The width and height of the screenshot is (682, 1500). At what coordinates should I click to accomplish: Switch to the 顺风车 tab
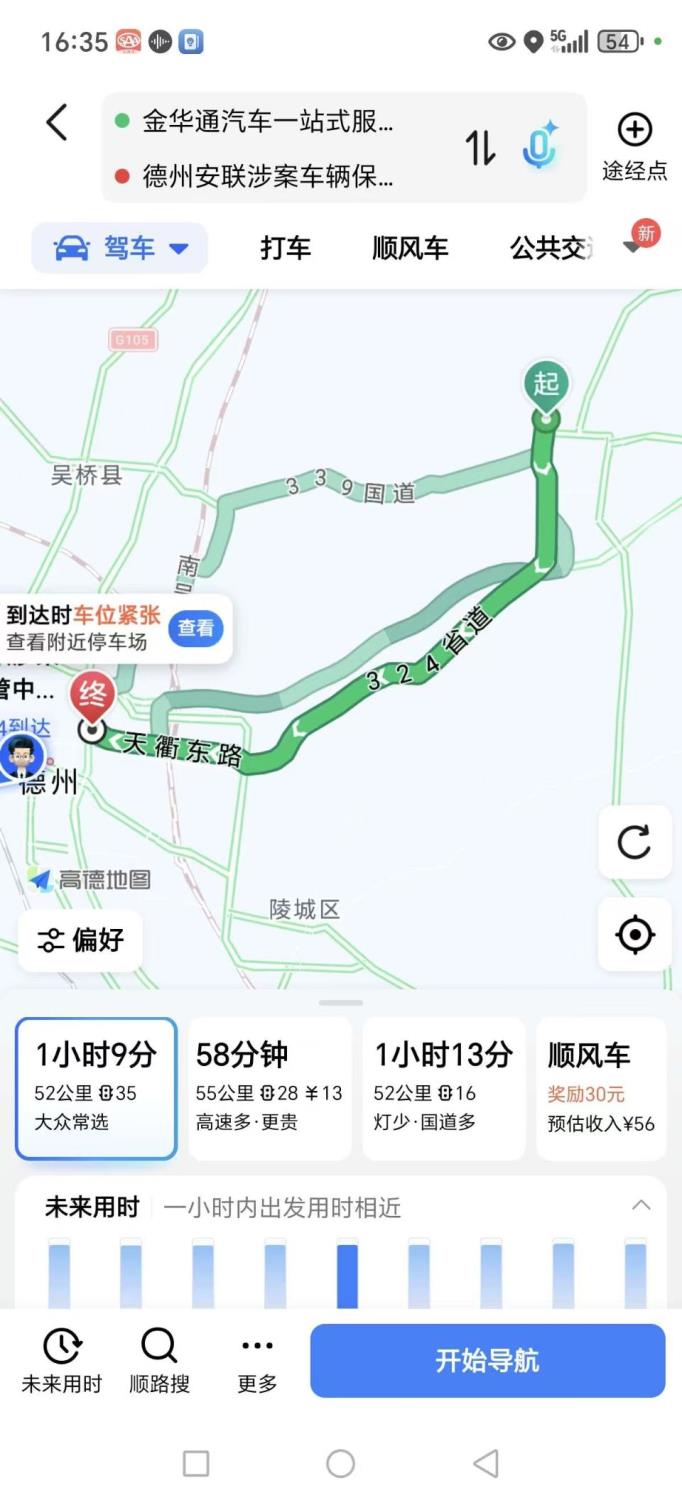point(410,248)
